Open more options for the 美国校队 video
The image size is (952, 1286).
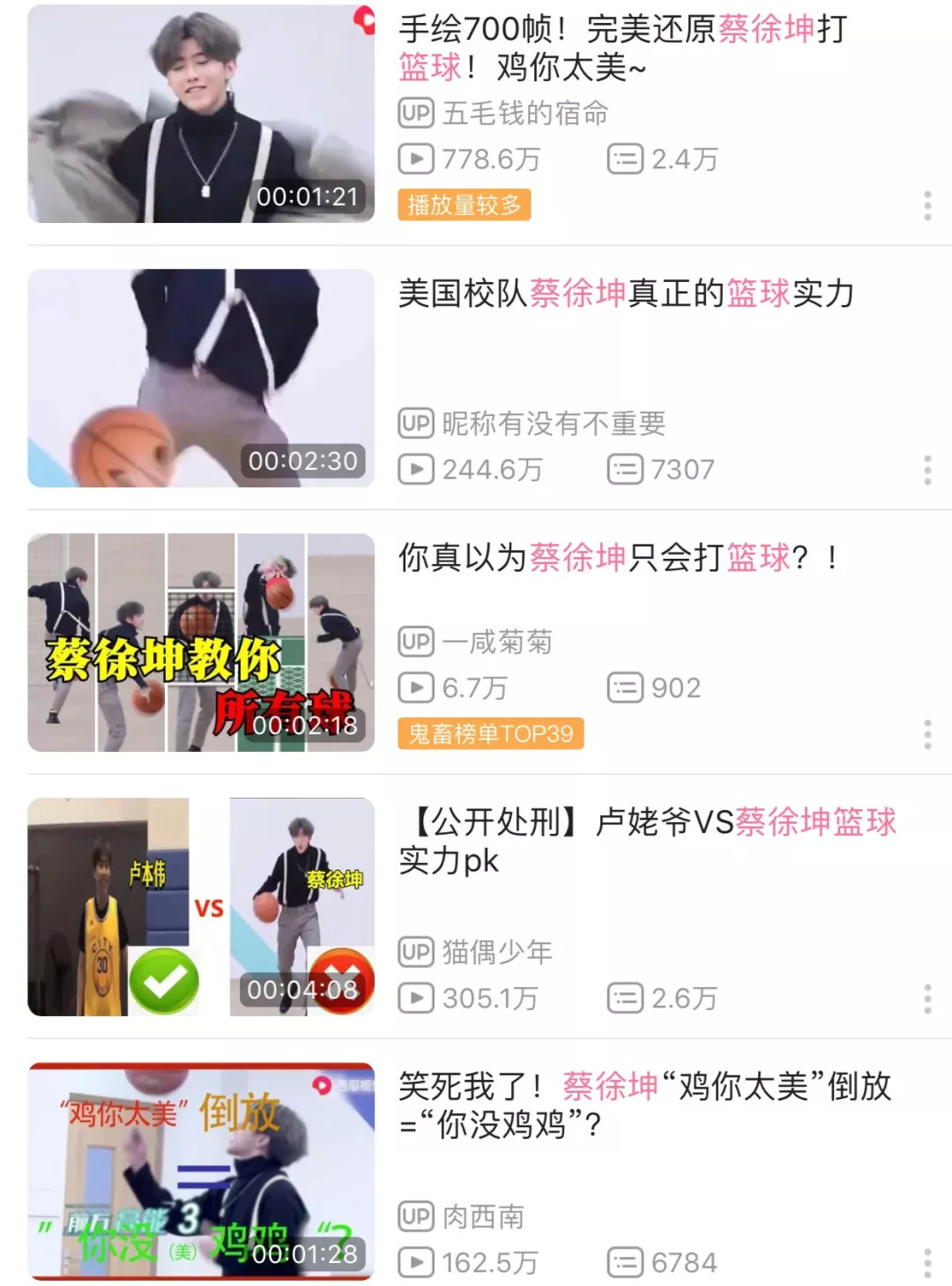[927, 470]
